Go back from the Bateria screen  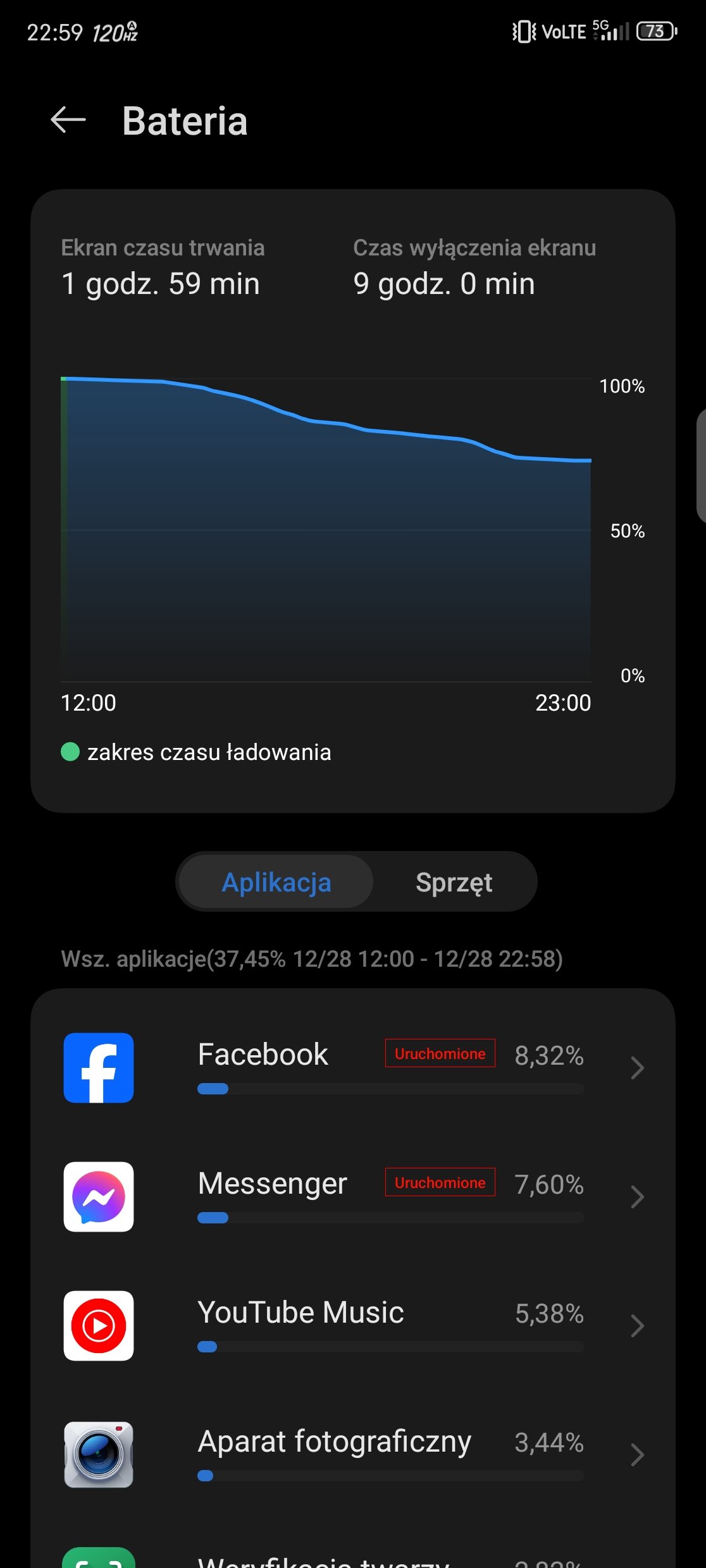[x=68, y=120]
